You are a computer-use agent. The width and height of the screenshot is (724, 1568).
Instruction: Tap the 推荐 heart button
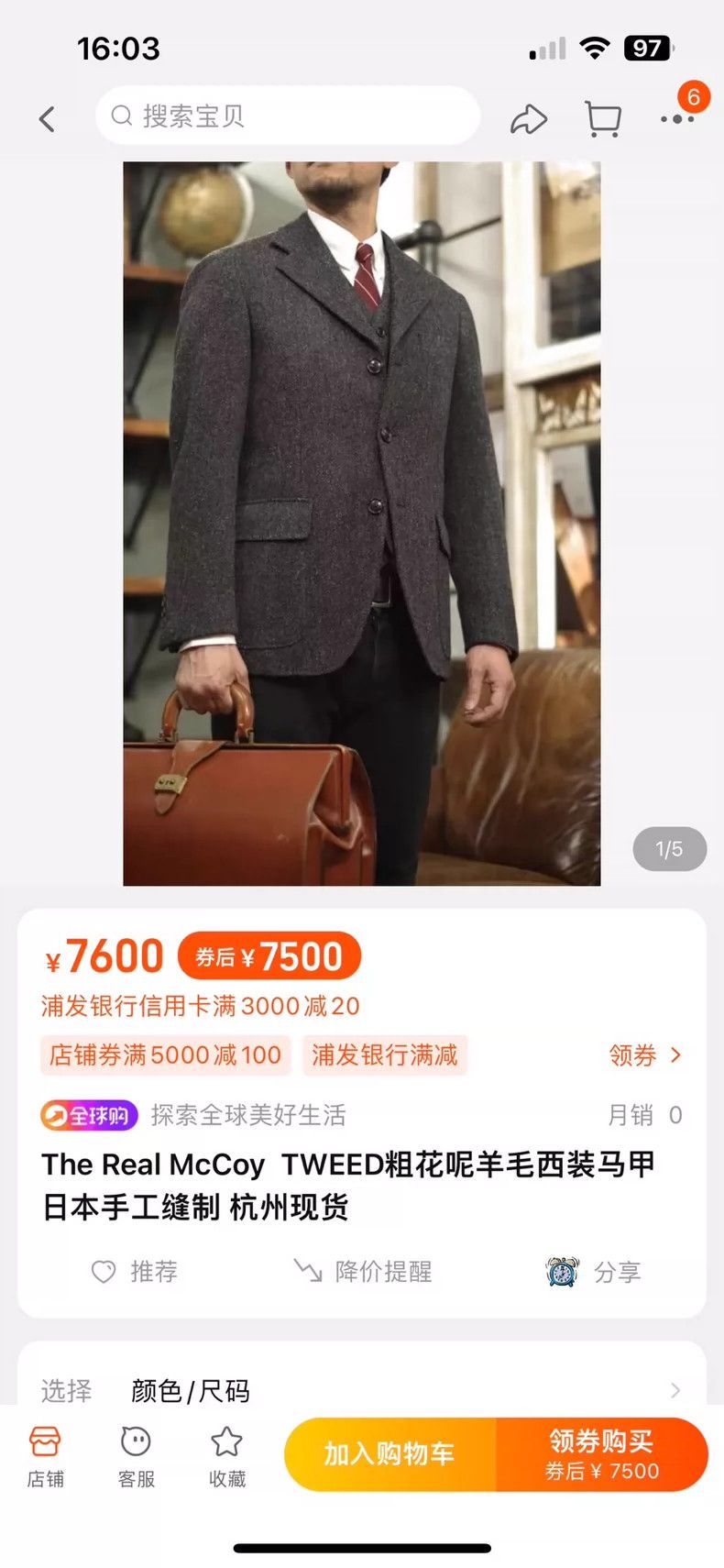pyautogui.click(x=135, y=1272)
